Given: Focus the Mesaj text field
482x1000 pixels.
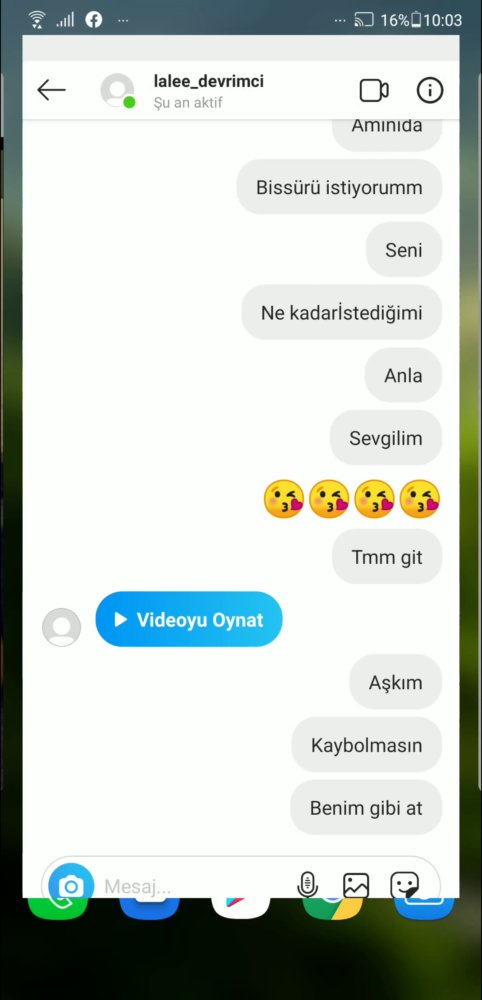Looking at the screenshot, I should tap(191, 886).
